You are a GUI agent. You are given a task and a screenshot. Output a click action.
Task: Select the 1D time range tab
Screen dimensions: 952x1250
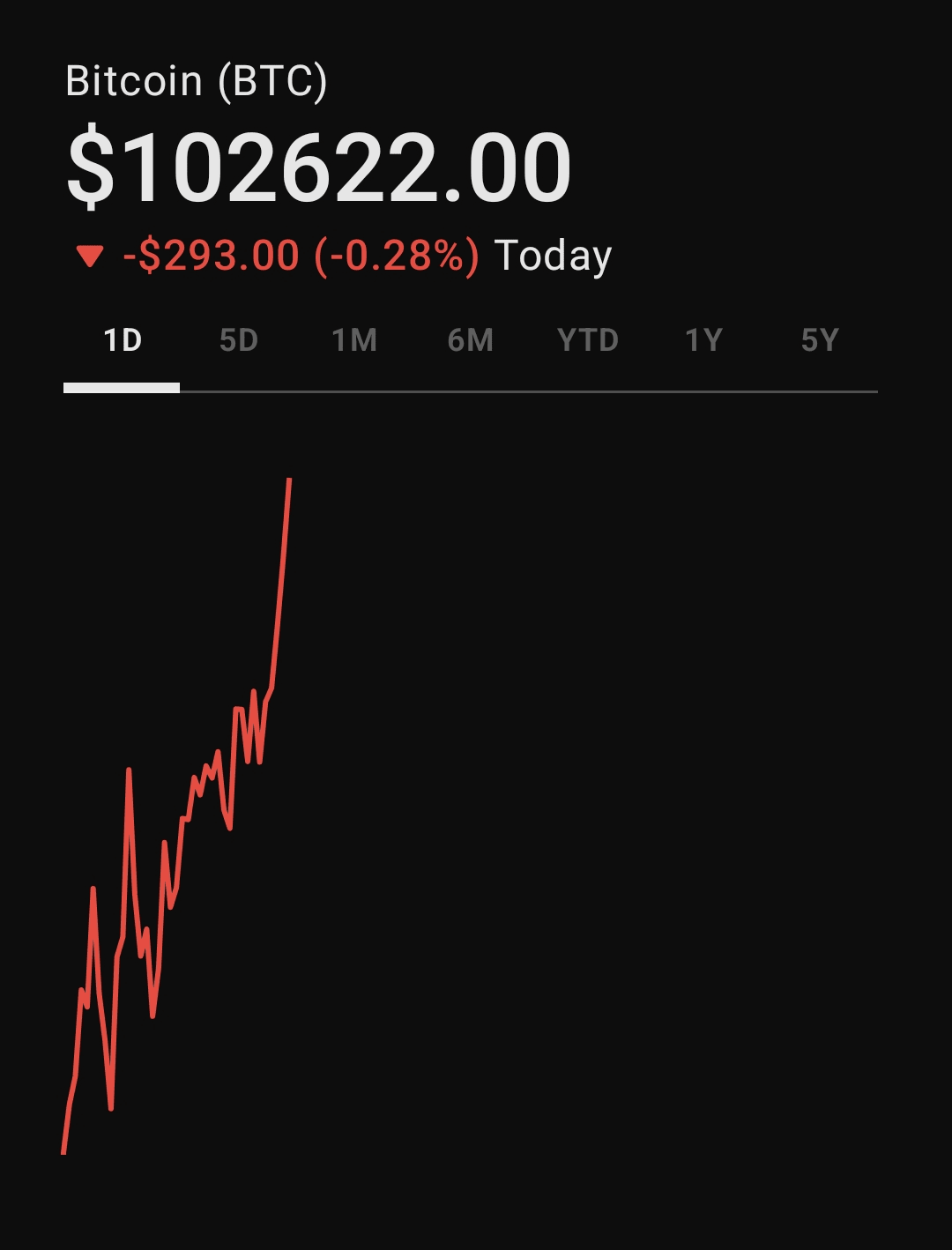[123, 340]
